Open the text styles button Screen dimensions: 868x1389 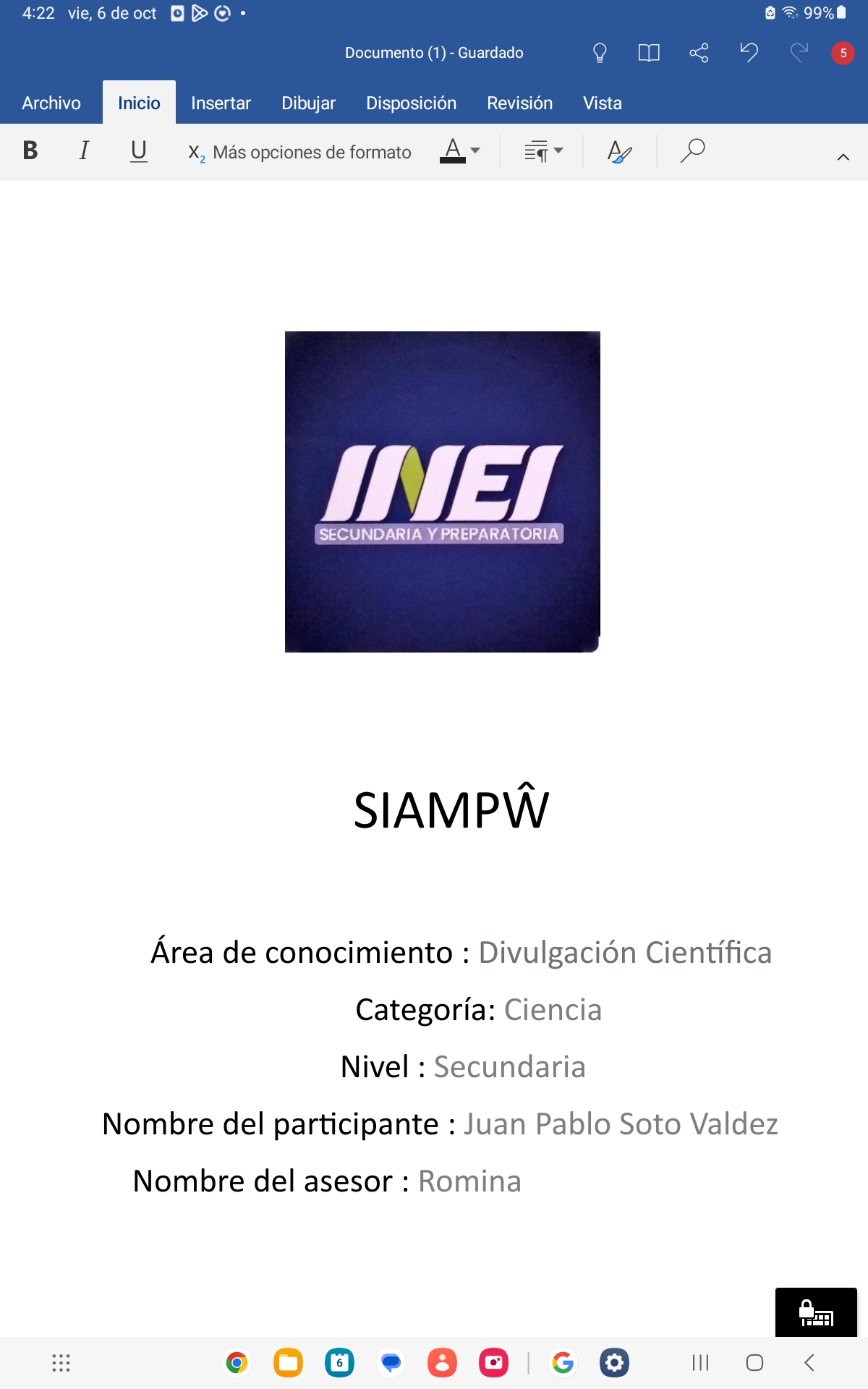pyautogui.click(x=620, y=150)
